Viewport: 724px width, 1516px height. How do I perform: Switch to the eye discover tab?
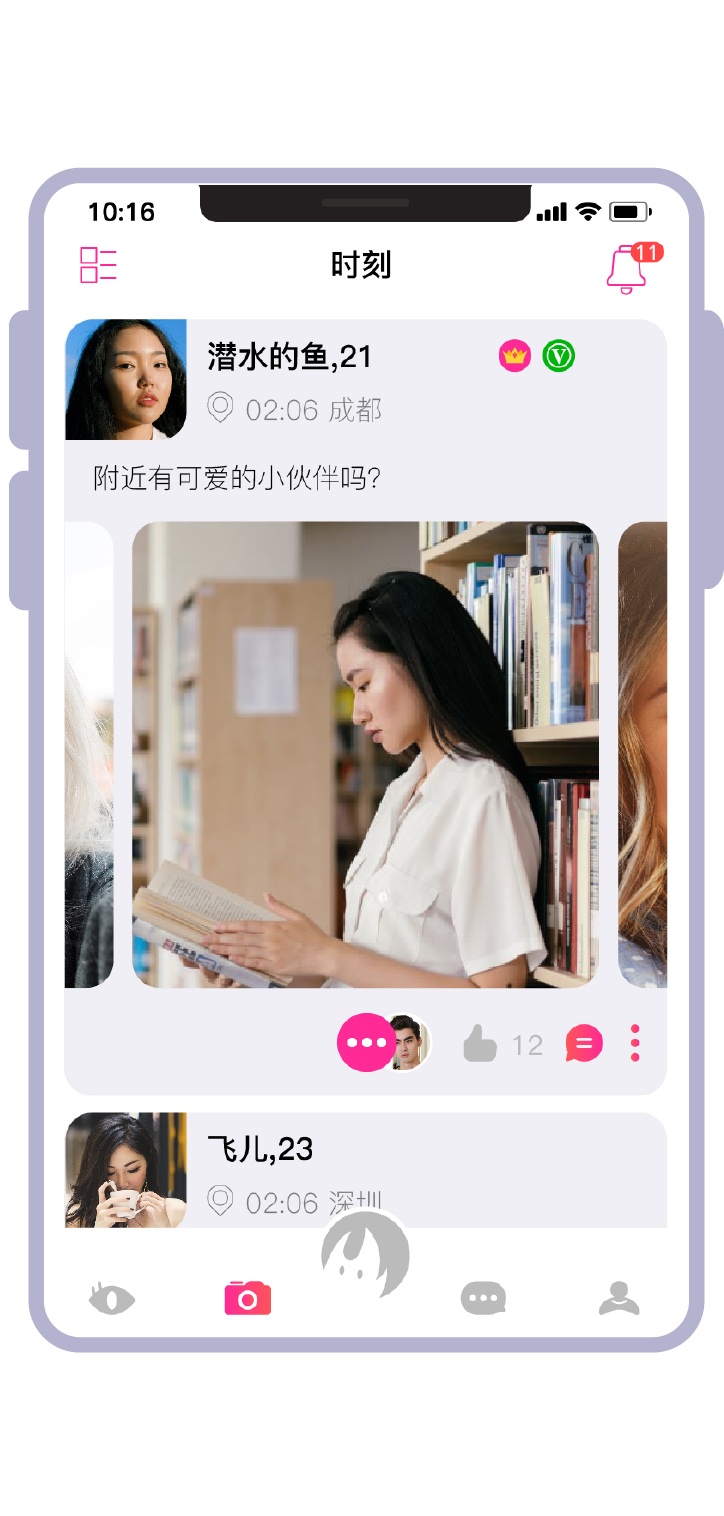click(x=112, y=1299)
